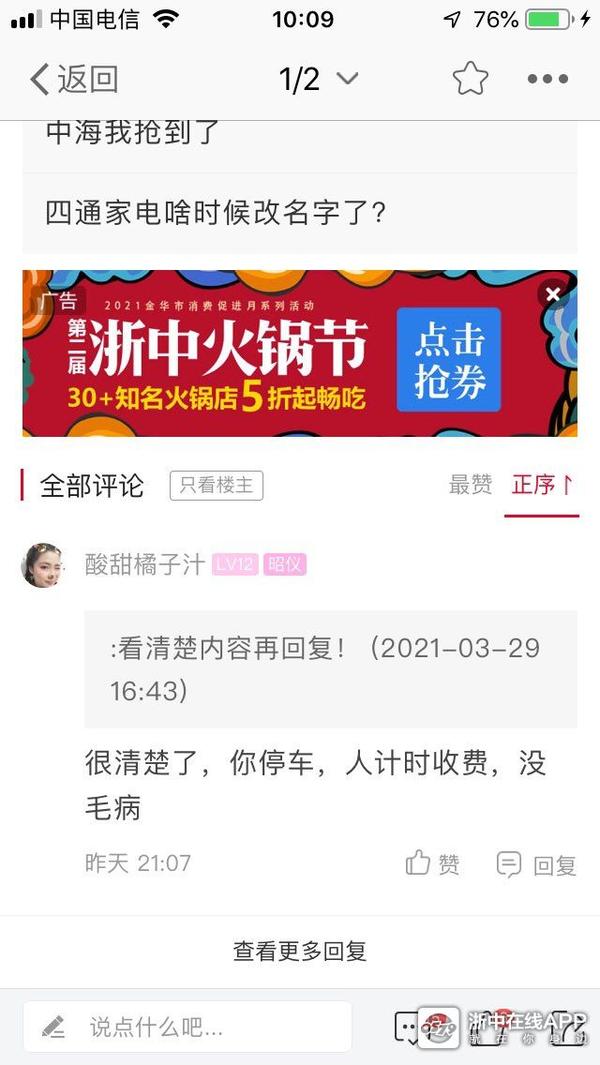Viewport: 600px width, 1065px height.
Task: Open 酸甜橘子汁's profile avatar
Action: coord(43,565)
